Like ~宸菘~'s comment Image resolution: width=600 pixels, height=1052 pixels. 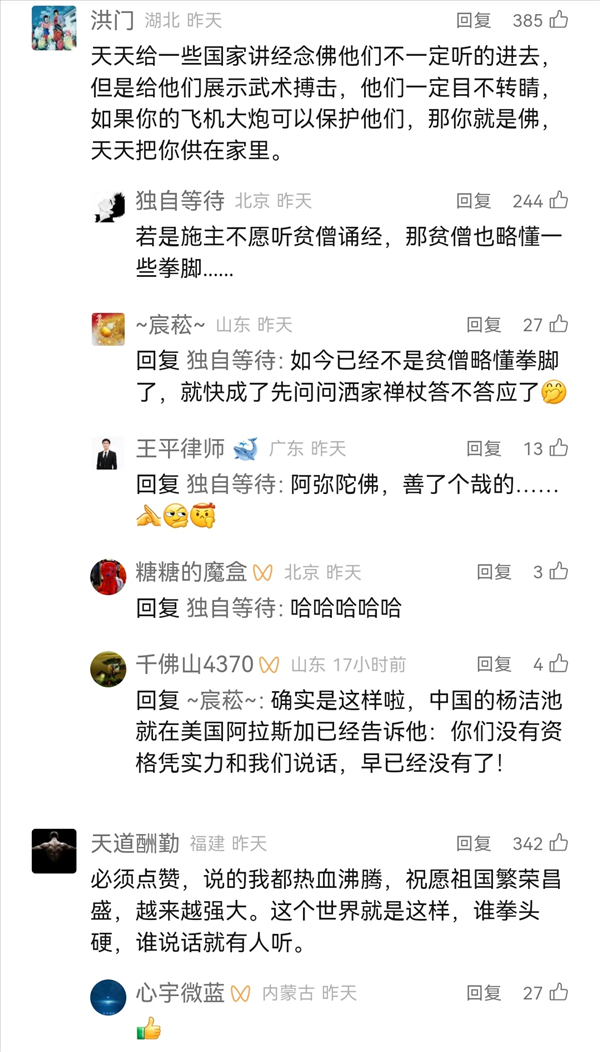559,323
